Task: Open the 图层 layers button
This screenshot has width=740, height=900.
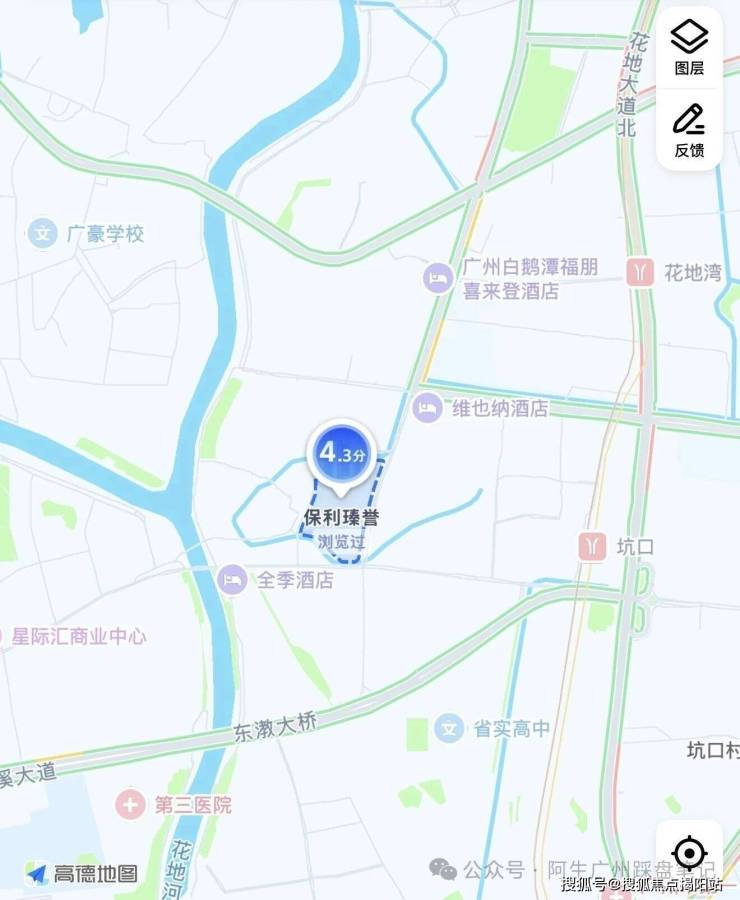Action: pyautogui.click(x=689, y=49)
